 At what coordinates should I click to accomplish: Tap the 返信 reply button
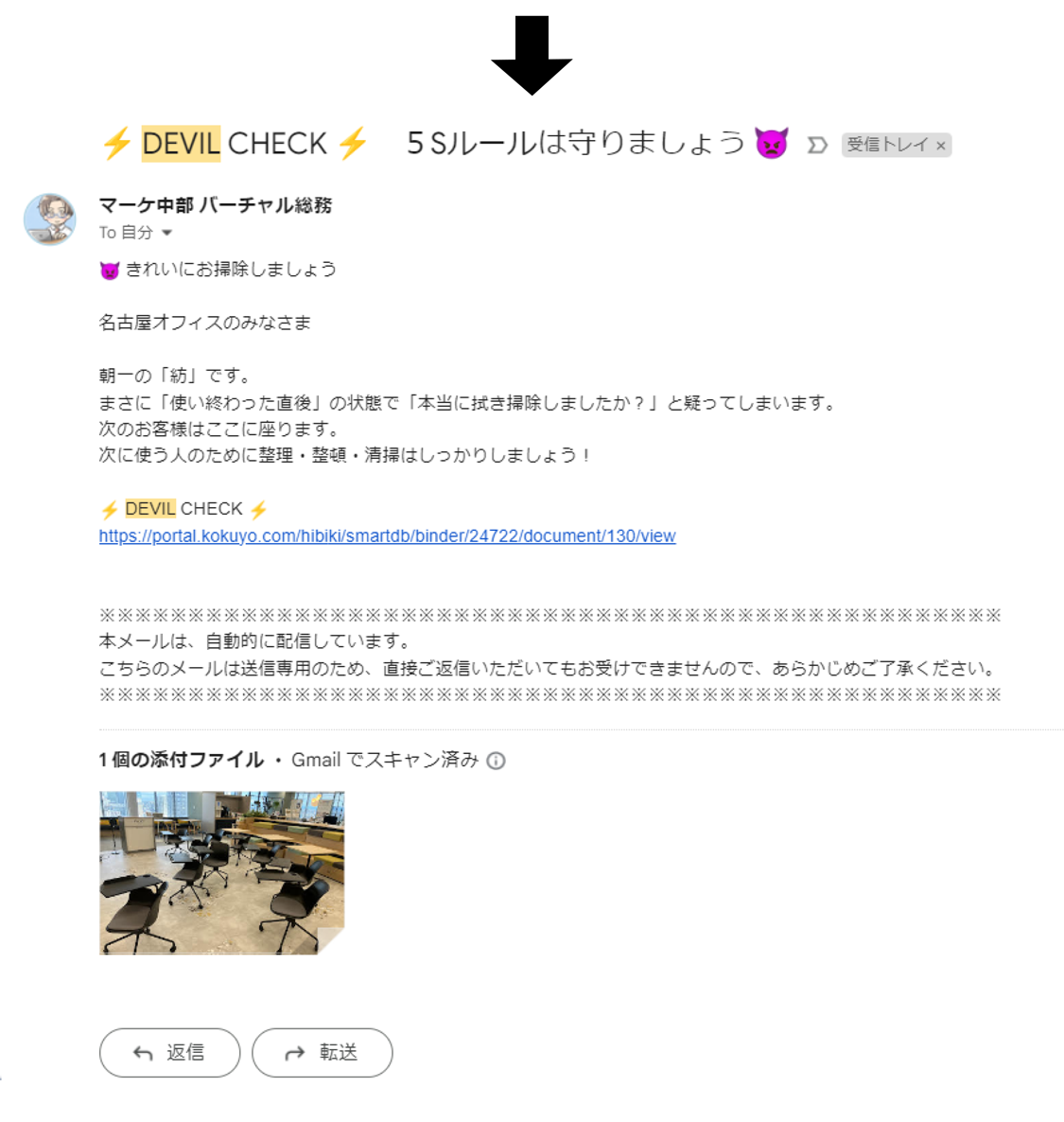pos(169,1052)
